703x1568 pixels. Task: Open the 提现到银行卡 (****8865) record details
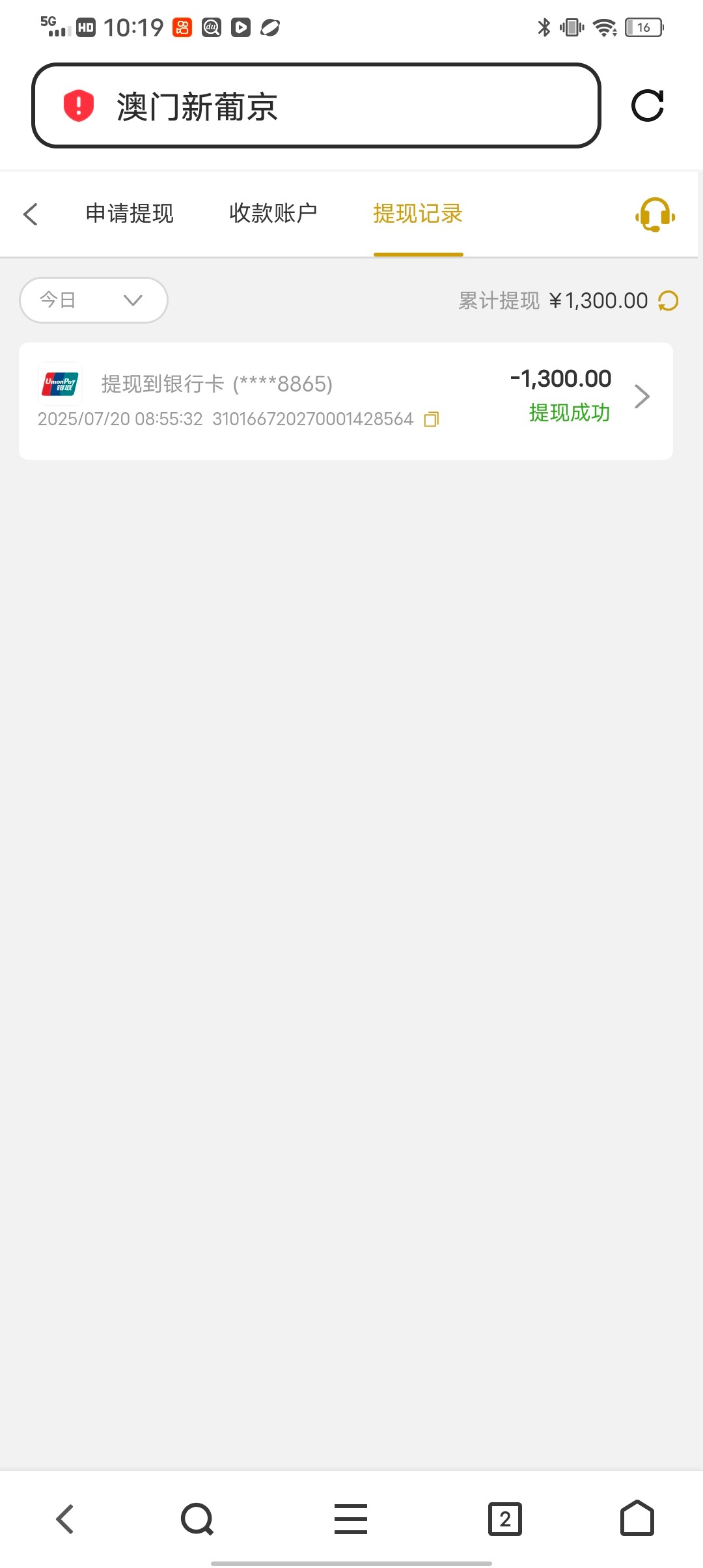(x=346, y=401)
